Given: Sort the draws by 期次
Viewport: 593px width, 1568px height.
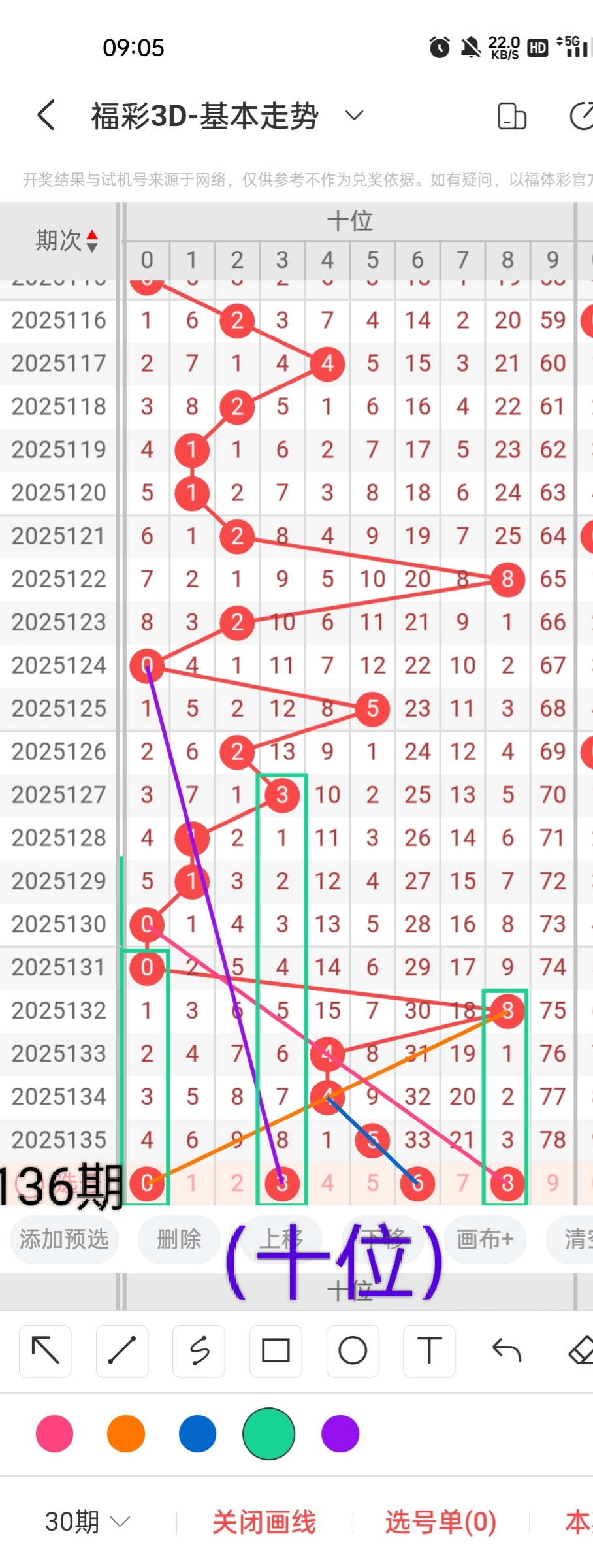Looking at the screenshot, I should (67, 240).
